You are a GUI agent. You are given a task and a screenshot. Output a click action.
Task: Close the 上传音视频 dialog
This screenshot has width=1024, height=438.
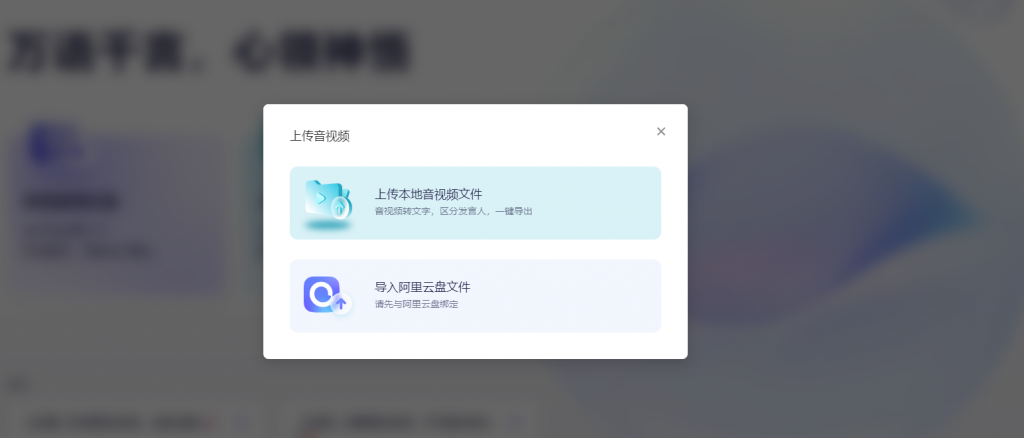[x=661, y=131]
